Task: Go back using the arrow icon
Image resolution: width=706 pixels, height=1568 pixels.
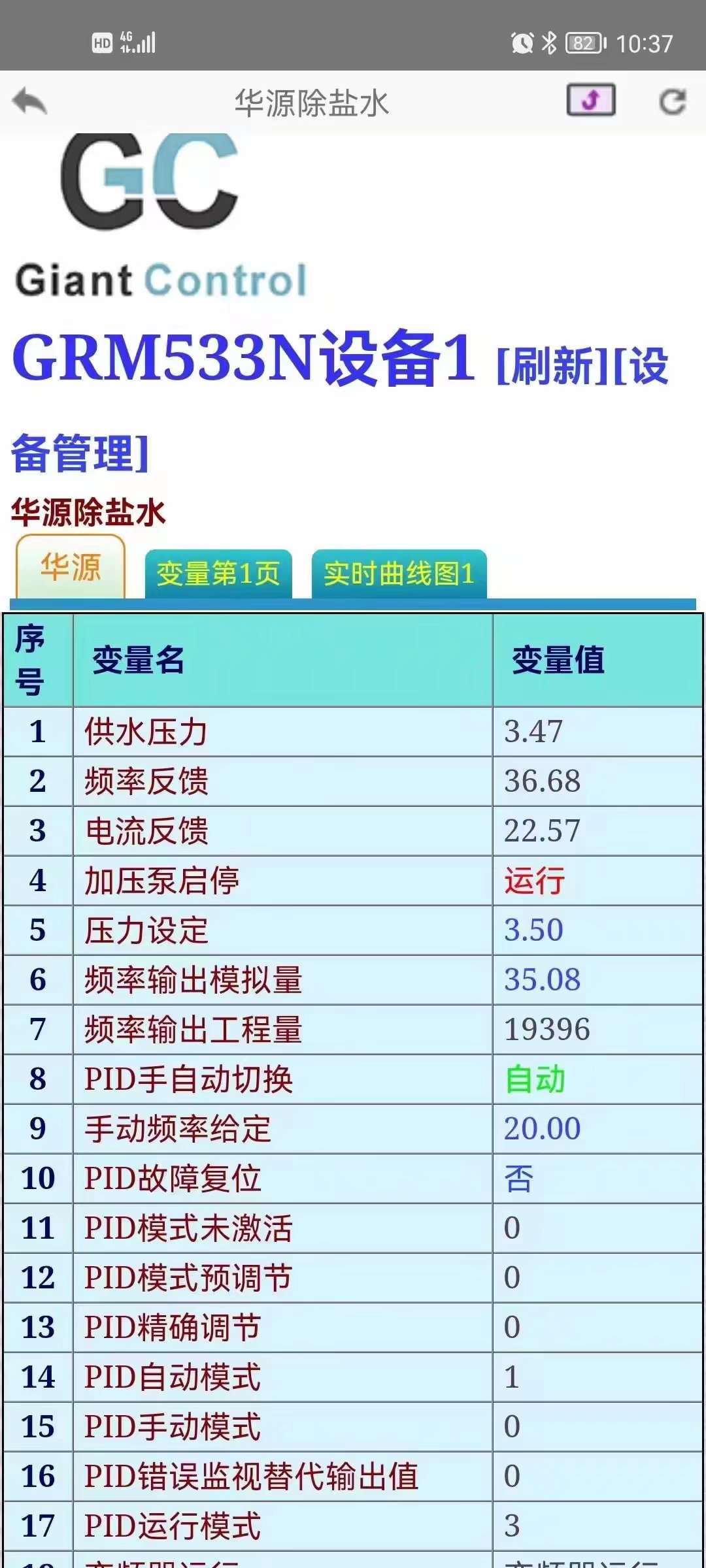Action: [x=30, y=101]
